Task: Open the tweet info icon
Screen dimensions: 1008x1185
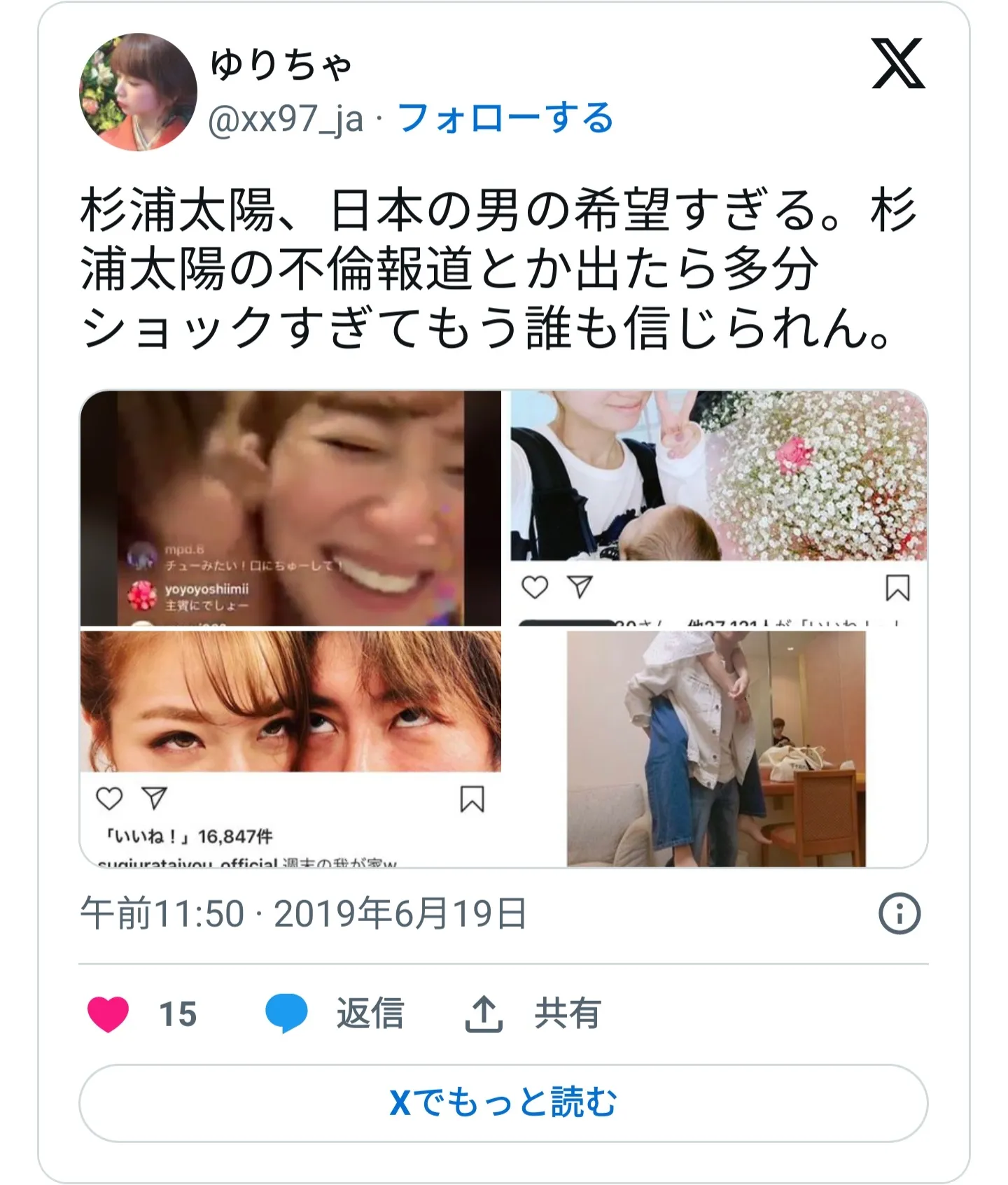Action: (899, 913)
